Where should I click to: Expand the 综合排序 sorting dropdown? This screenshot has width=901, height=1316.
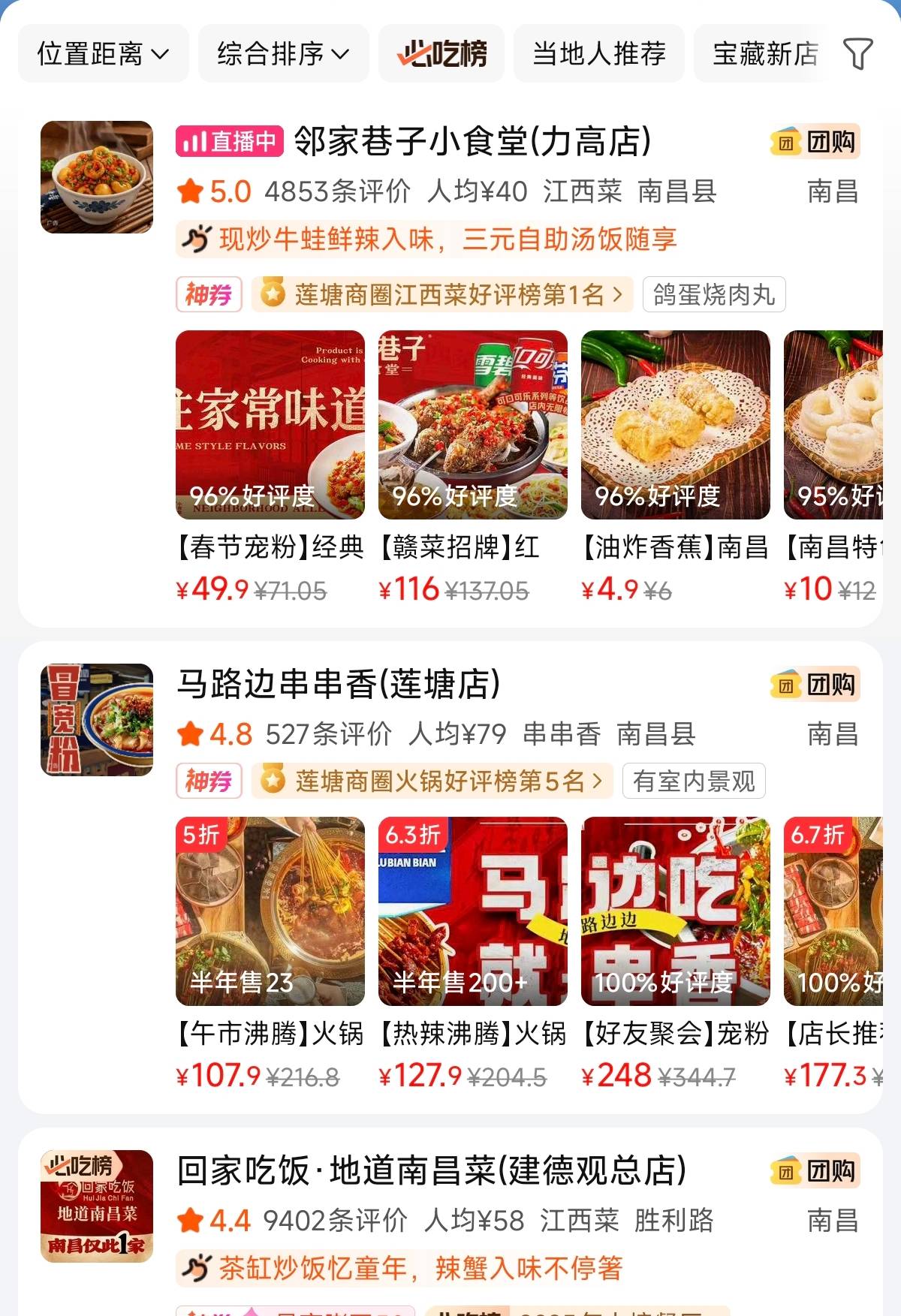point(283,54)
